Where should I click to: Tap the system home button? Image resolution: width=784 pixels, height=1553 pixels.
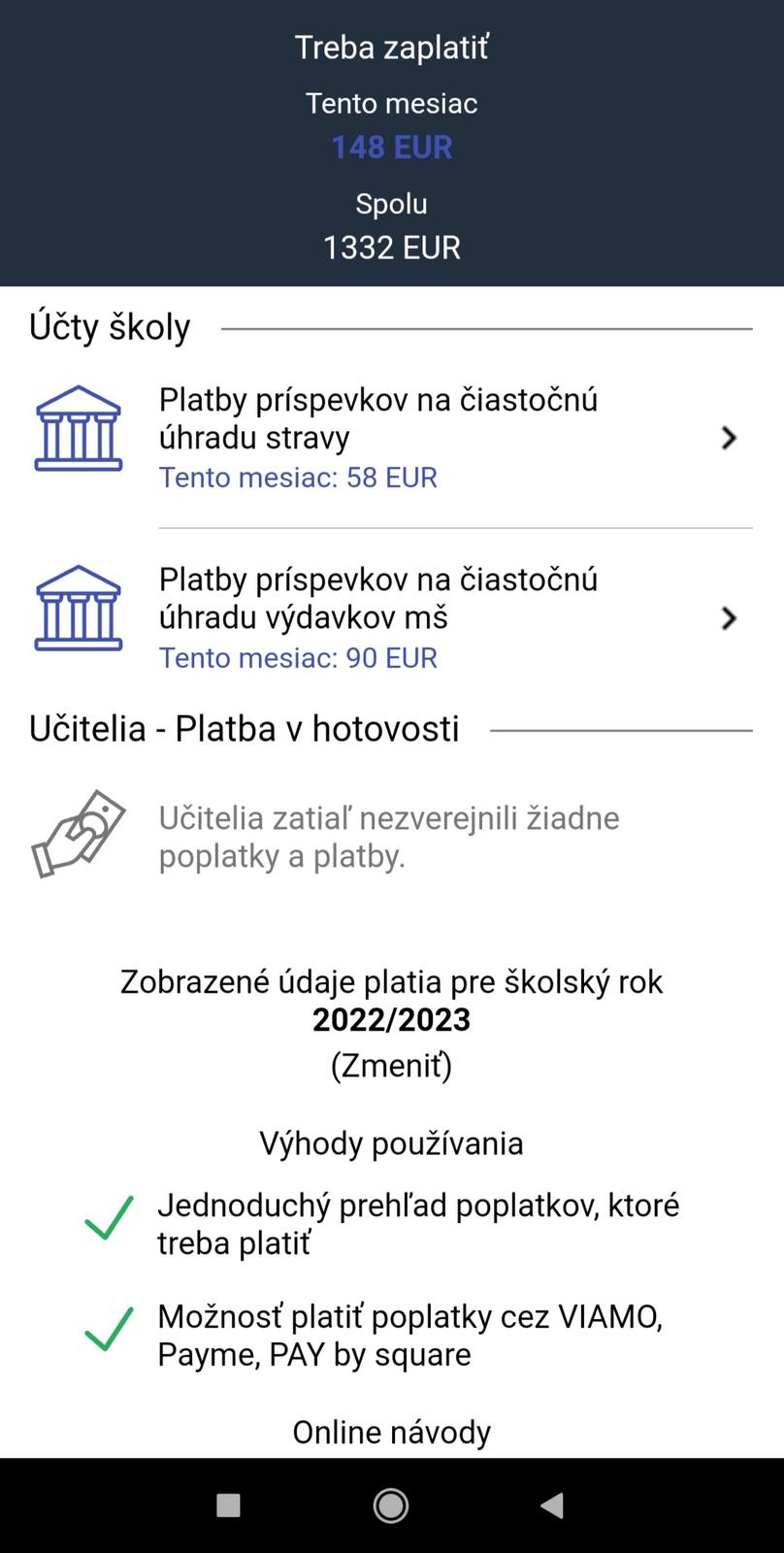click(391, 1505)
